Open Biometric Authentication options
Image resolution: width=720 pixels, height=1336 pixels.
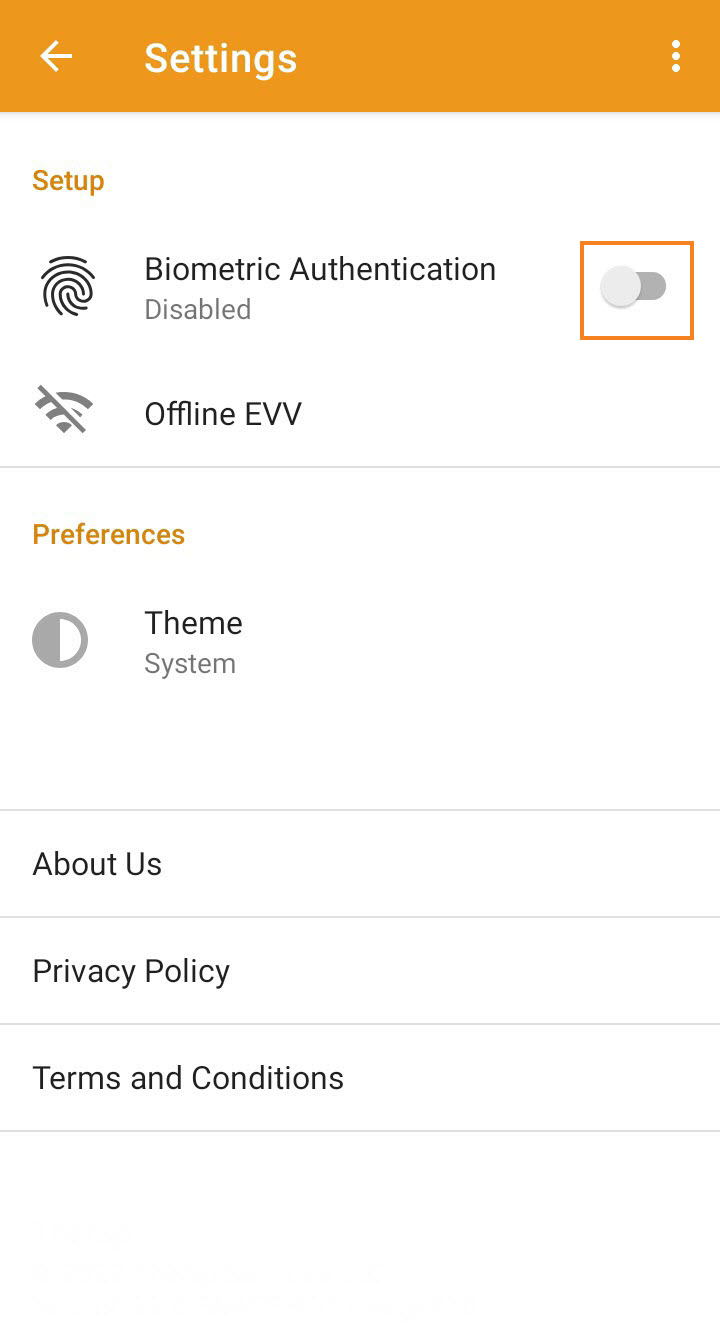pos(320,287)
